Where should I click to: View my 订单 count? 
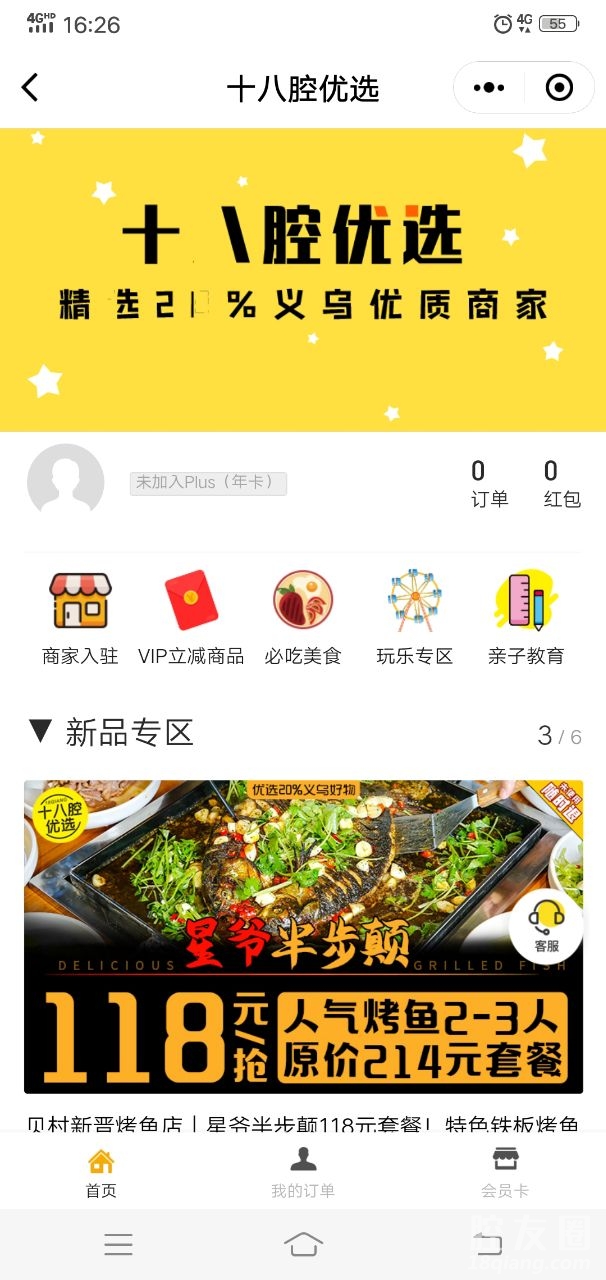coord(489,483)
